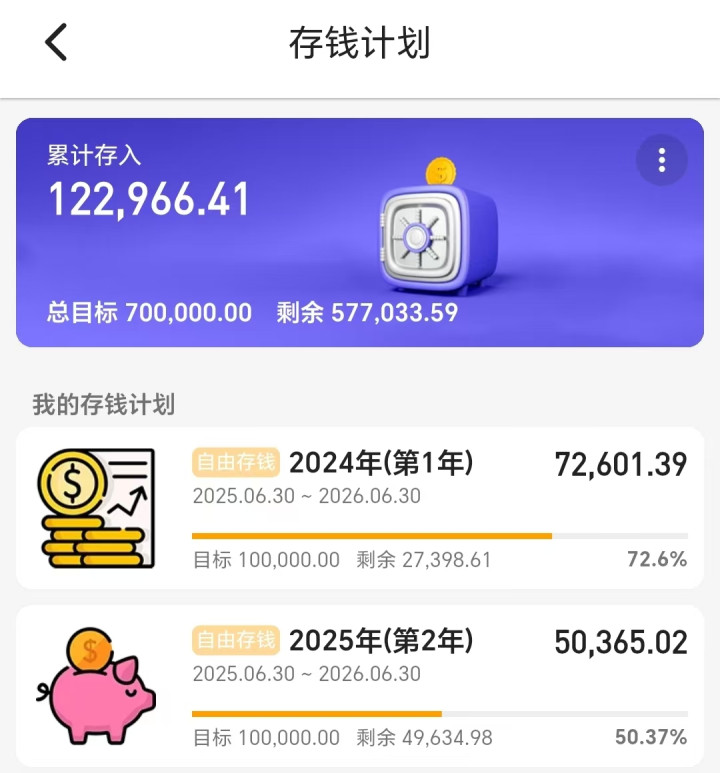The width and height of the screenshot is (720, 773).
Task: View the 累计存入 total savings card
Action: click(300, 232)
